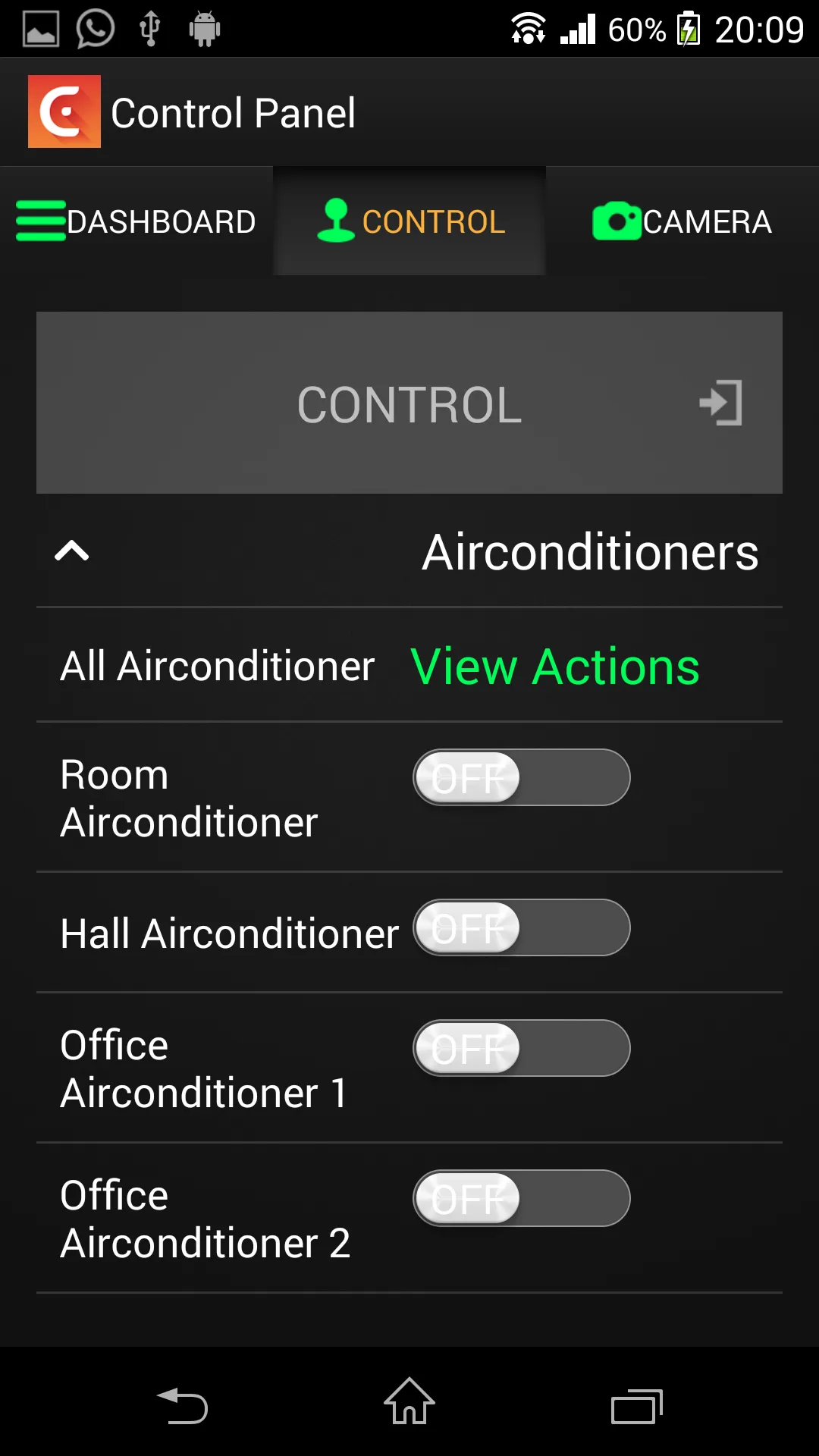The width and height of the screenshot is (819, 1456).
Task: Turn on the Hall Airconditioner
Action: pyautogui.click(x=521, y=927)
